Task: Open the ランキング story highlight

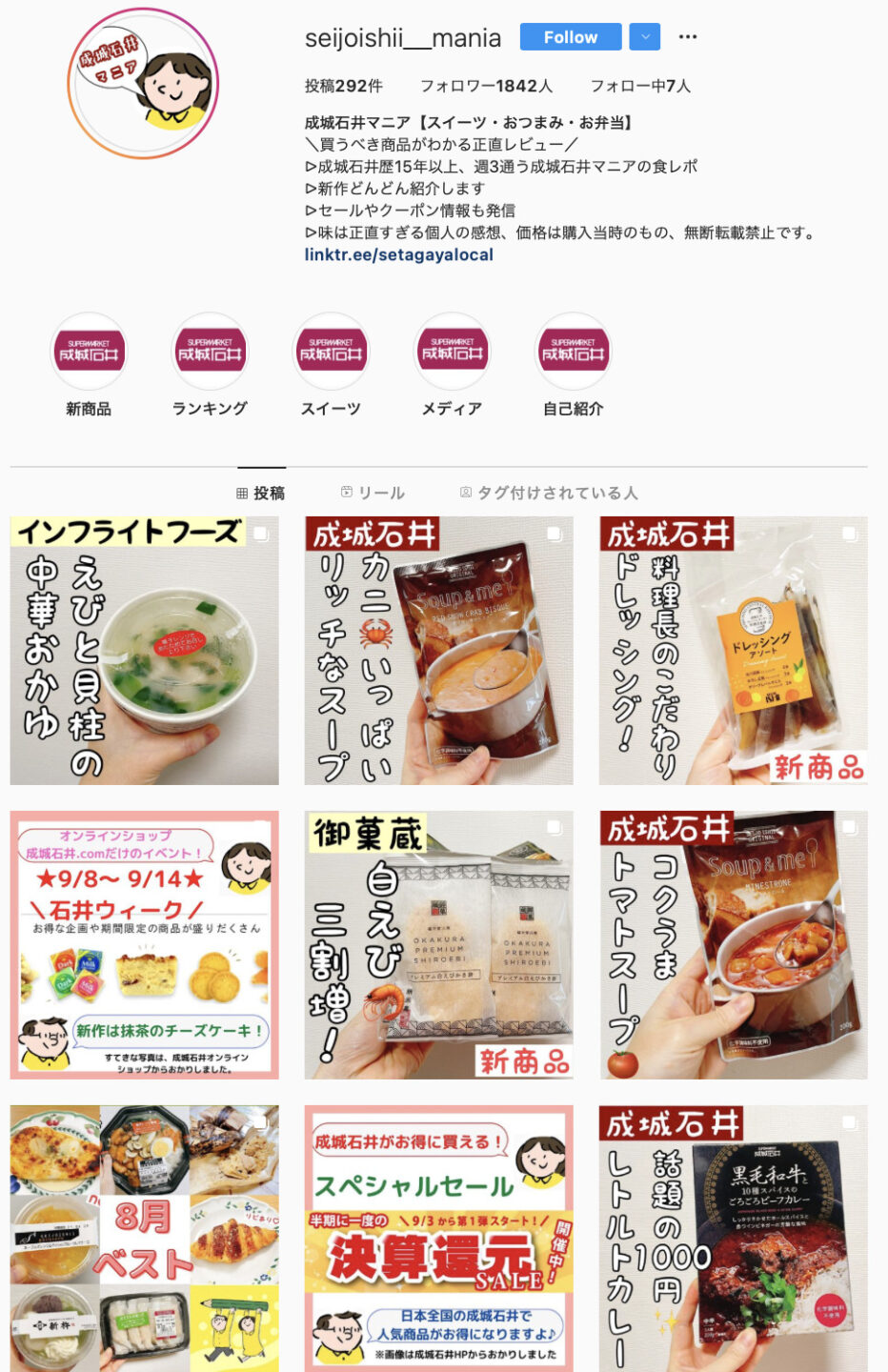Action: tap(210, 353)
